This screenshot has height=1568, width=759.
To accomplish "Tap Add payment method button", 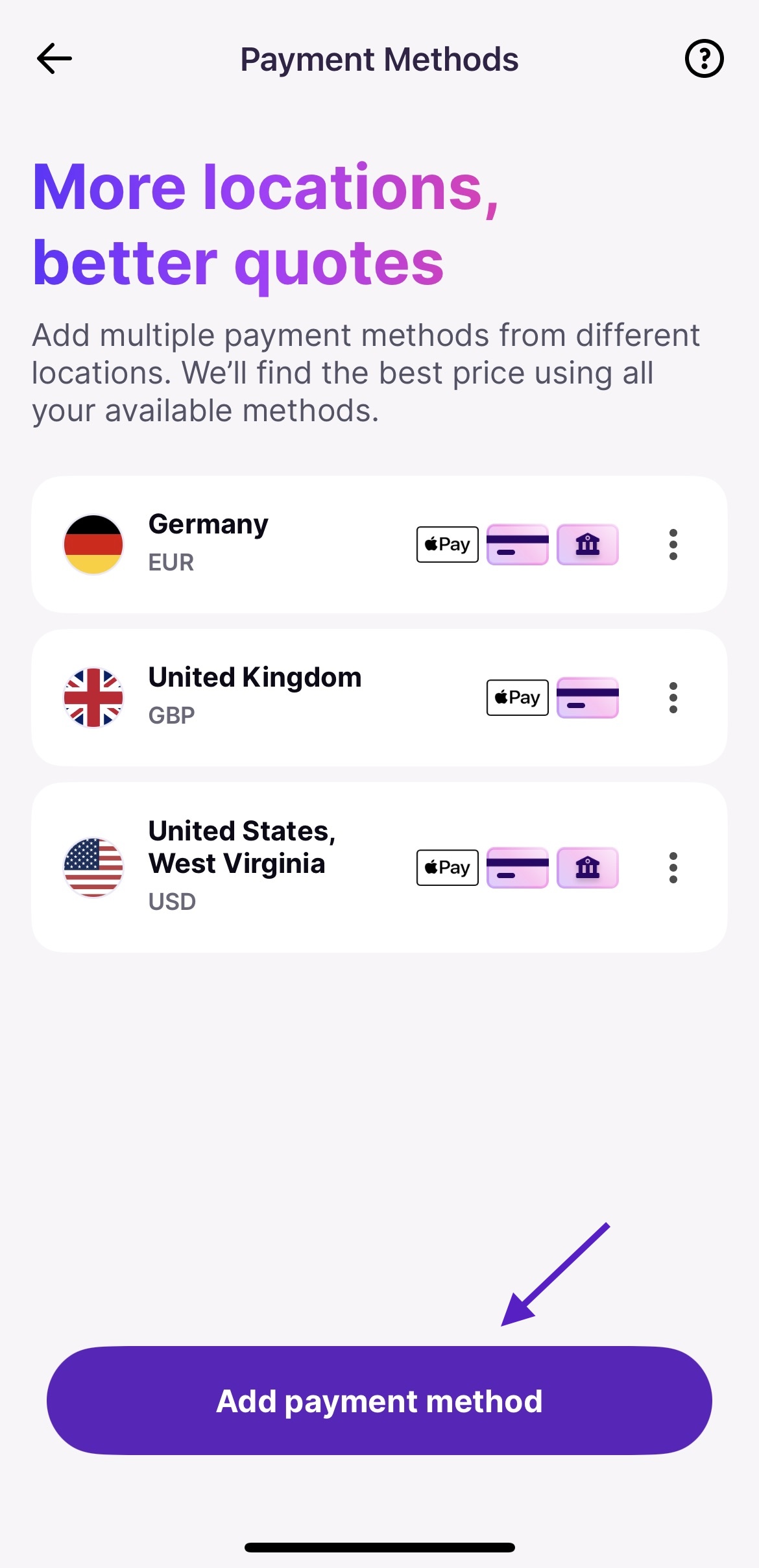I will (x=379, y=1401).
